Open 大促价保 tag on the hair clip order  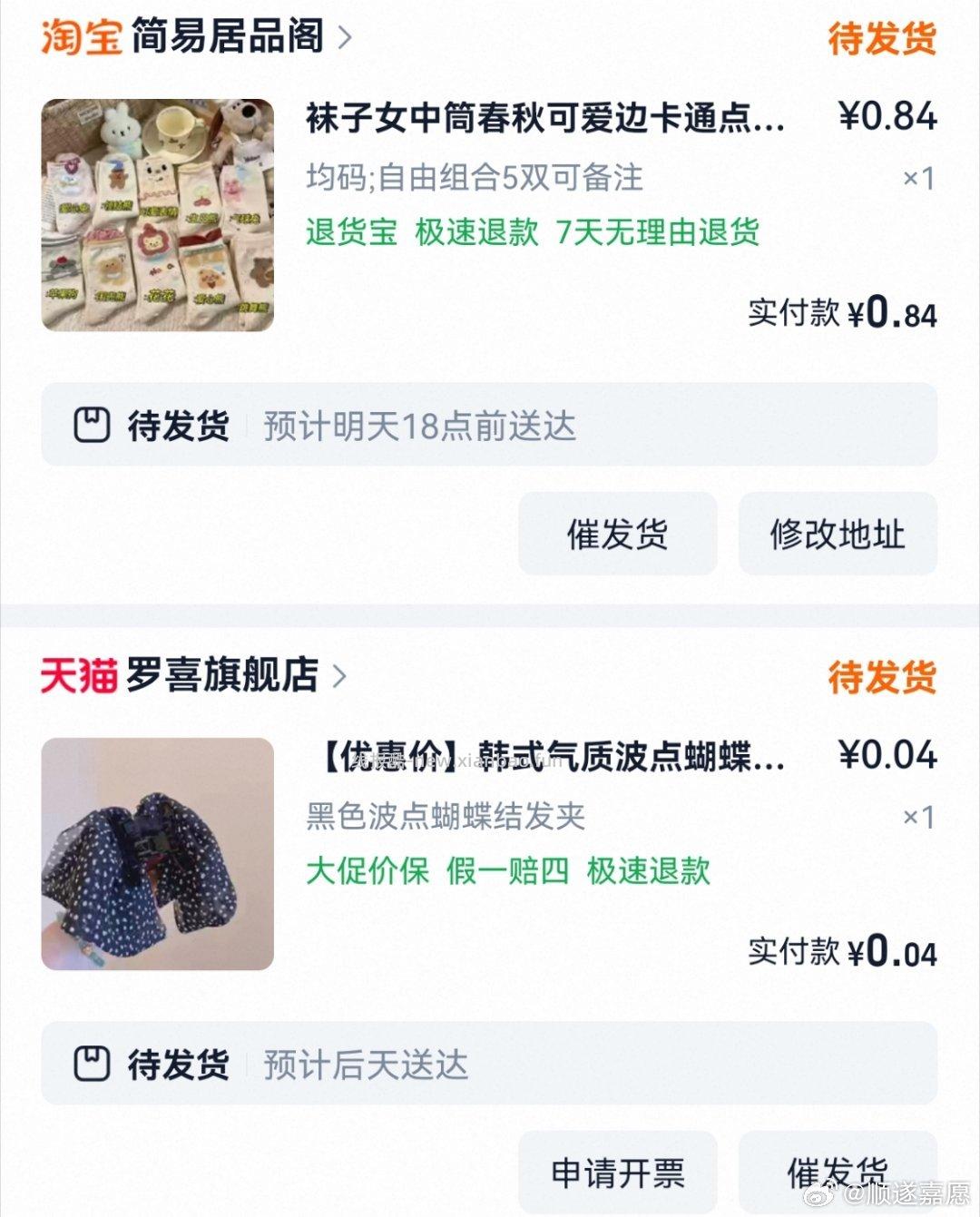[x=370, y=871]
